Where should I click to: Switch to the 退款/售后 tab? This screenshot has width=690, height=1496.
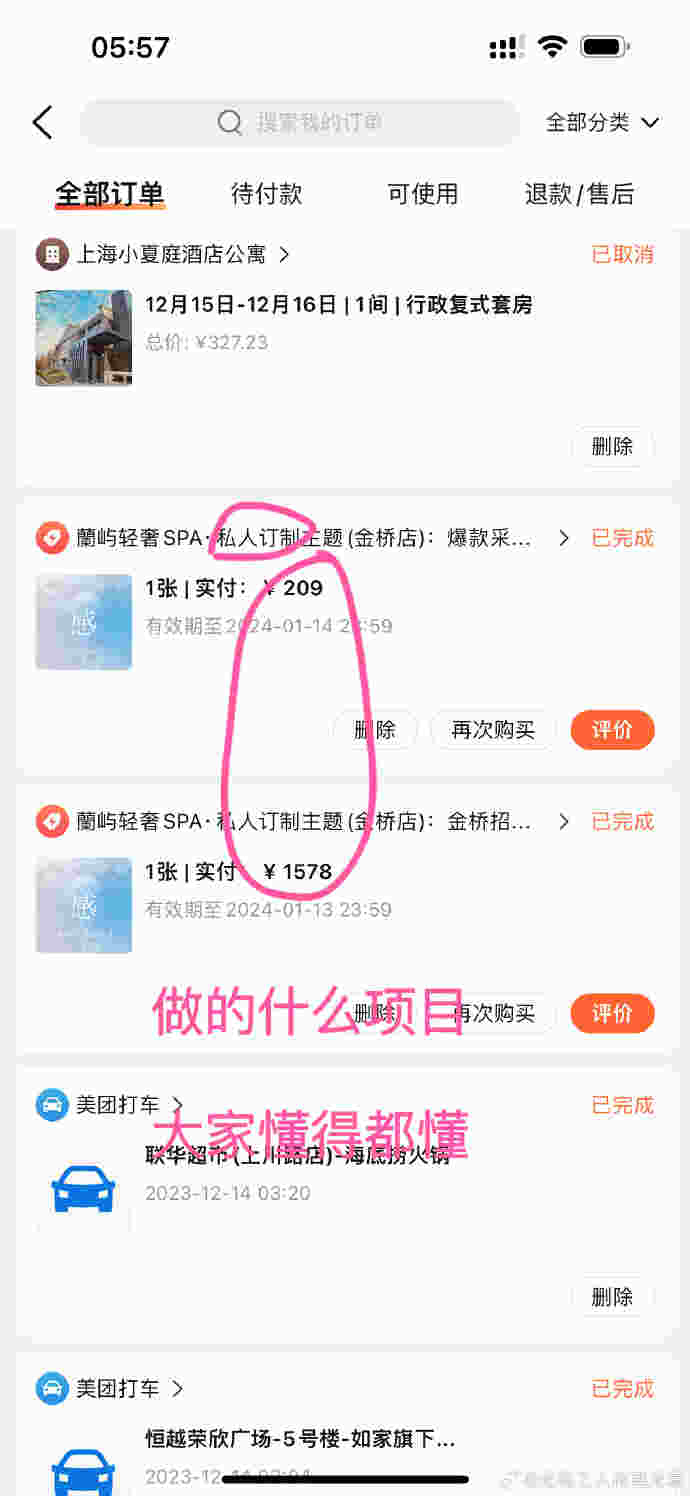[x=579, y=193]
